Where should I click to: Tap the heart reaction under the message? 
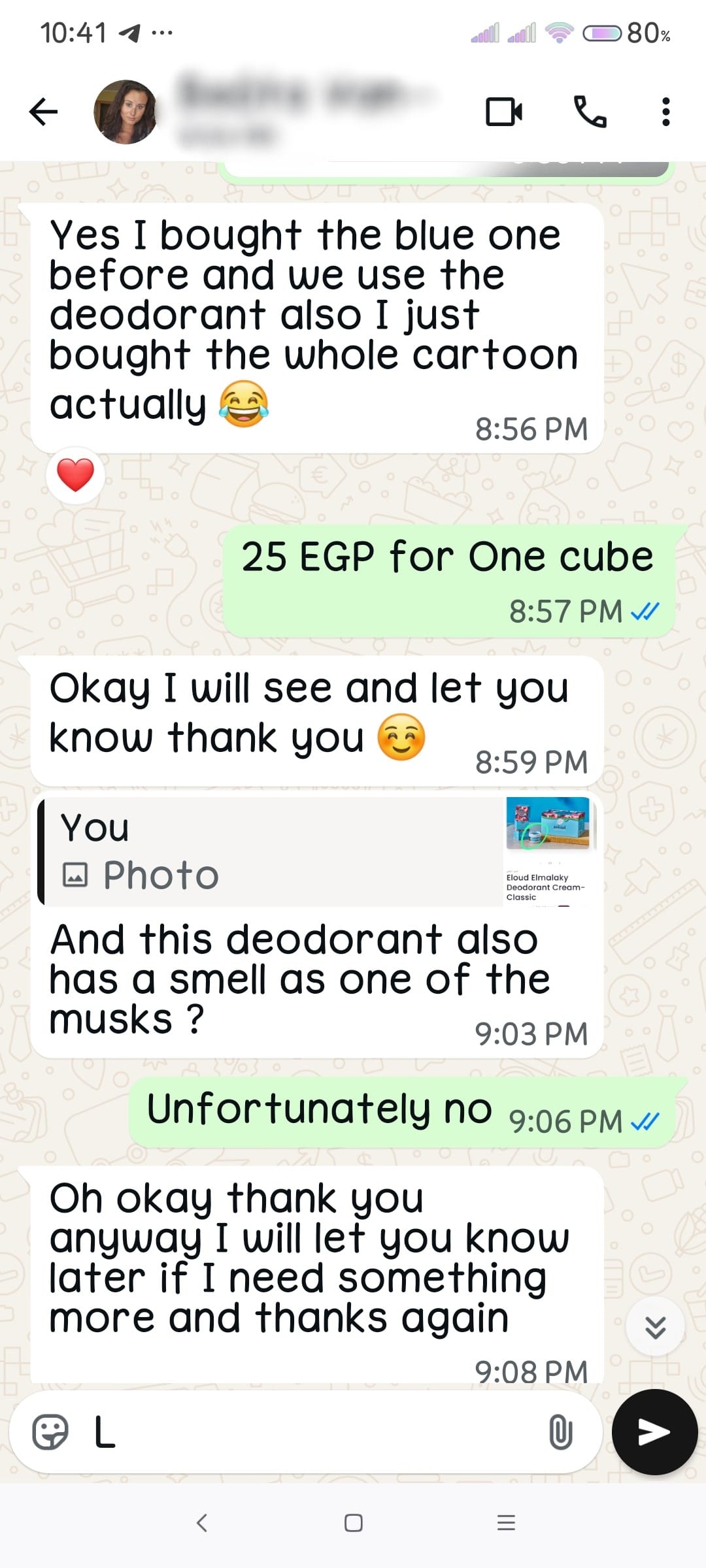point(76,475)
